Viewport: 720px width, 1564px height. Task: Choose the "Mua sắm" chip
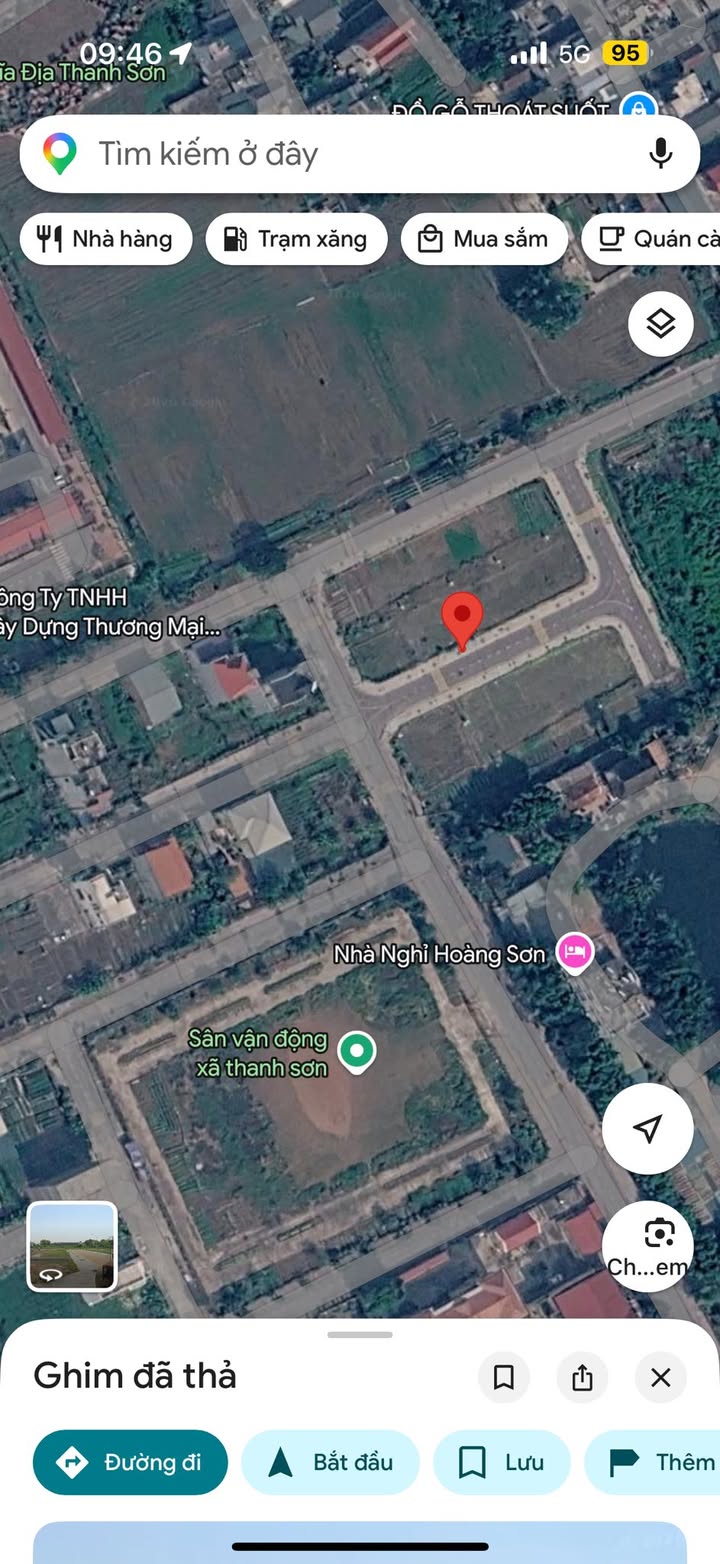[484, 239]
